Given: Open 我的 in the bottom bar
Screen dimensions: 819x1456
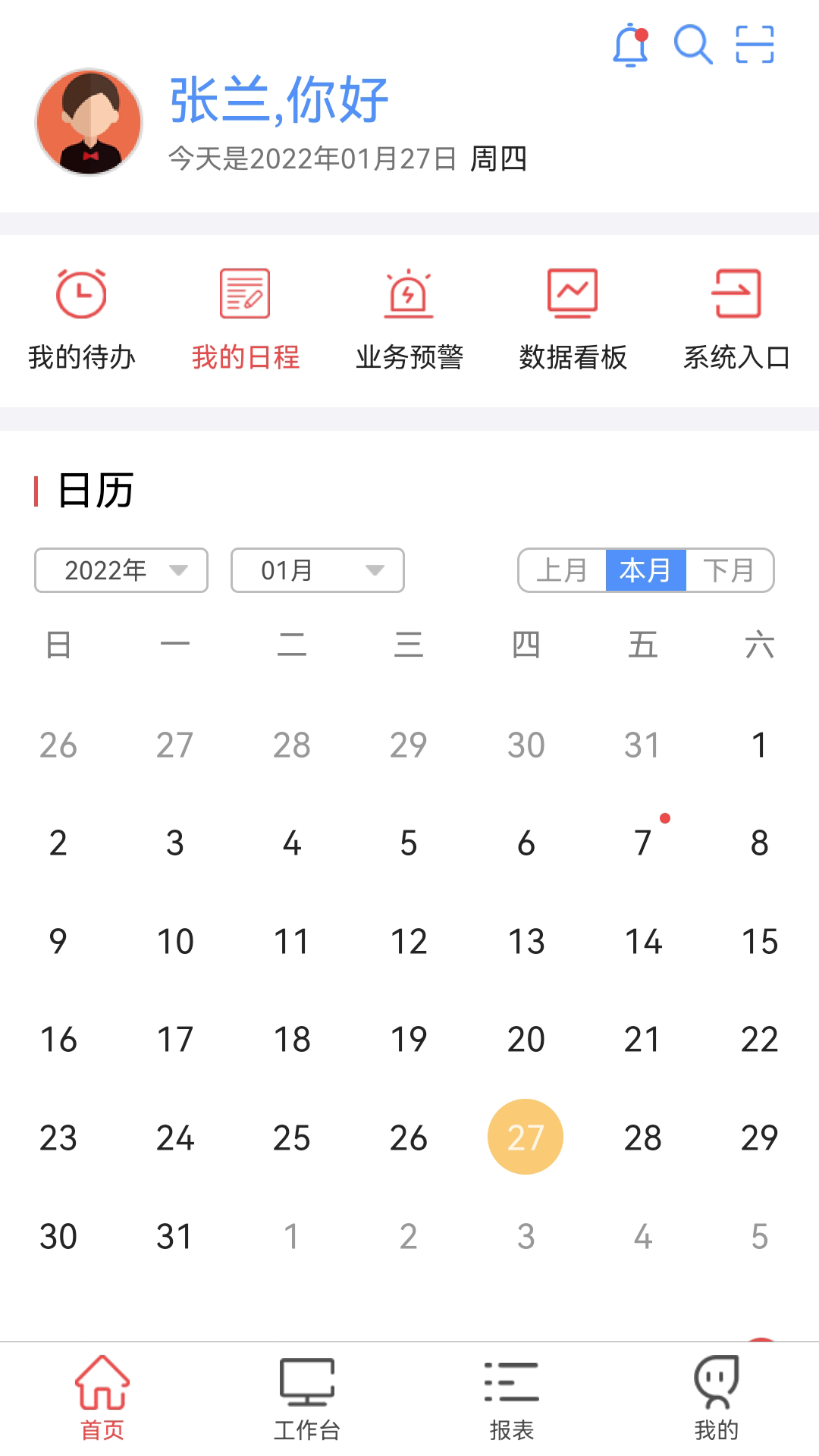Looking at the screenshot, I should click(716, 1399).
